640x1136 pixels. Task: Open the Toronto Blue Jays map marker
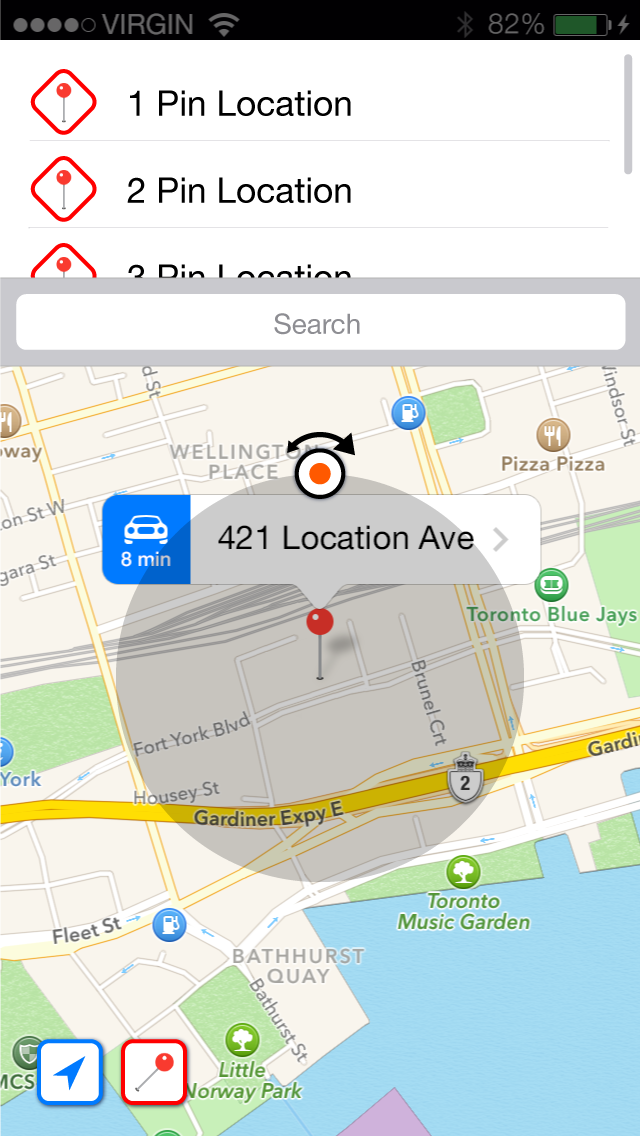[551, 584]
